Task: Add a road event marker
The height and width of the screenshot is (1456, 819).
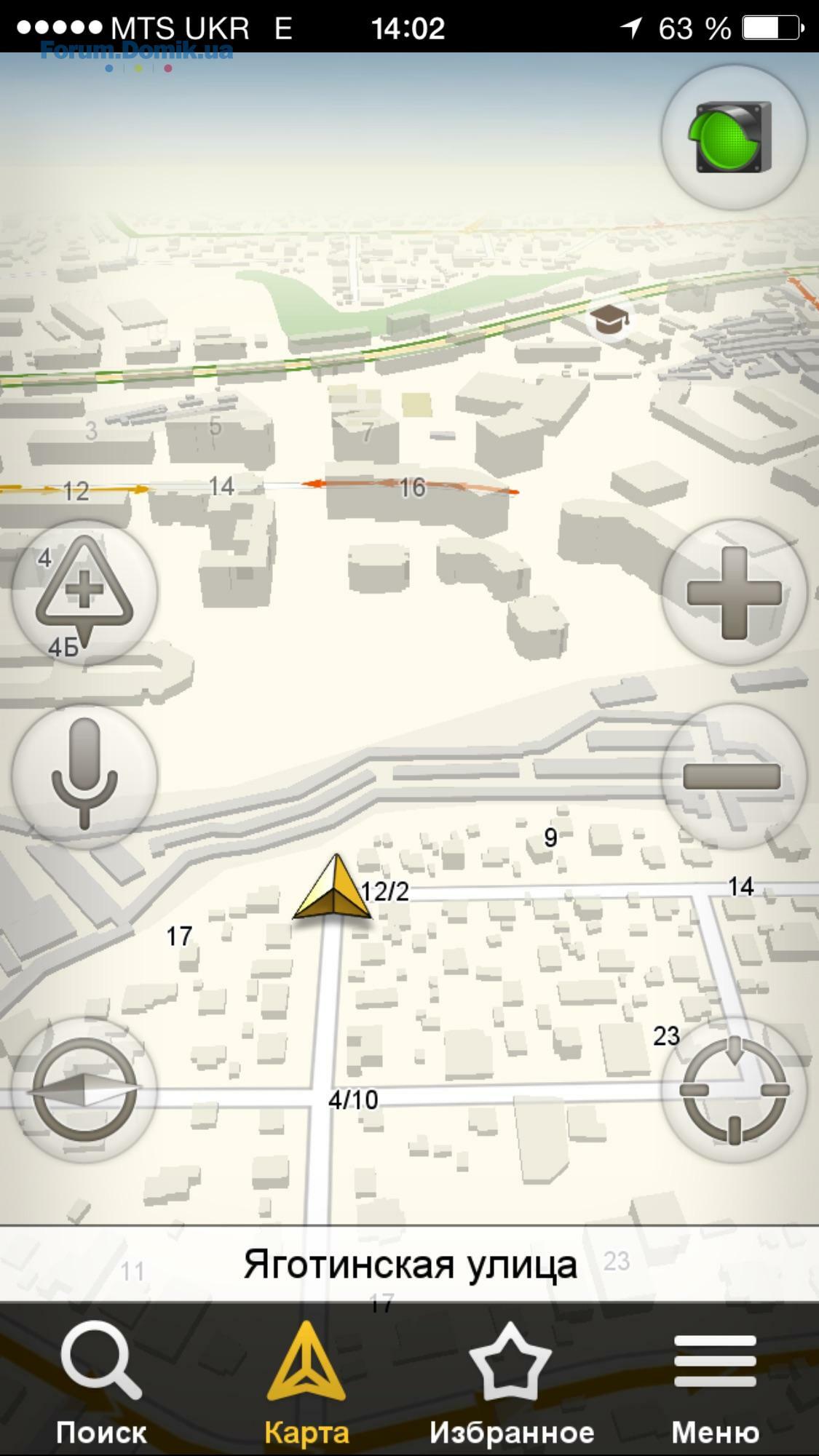Action: (84, 592)
